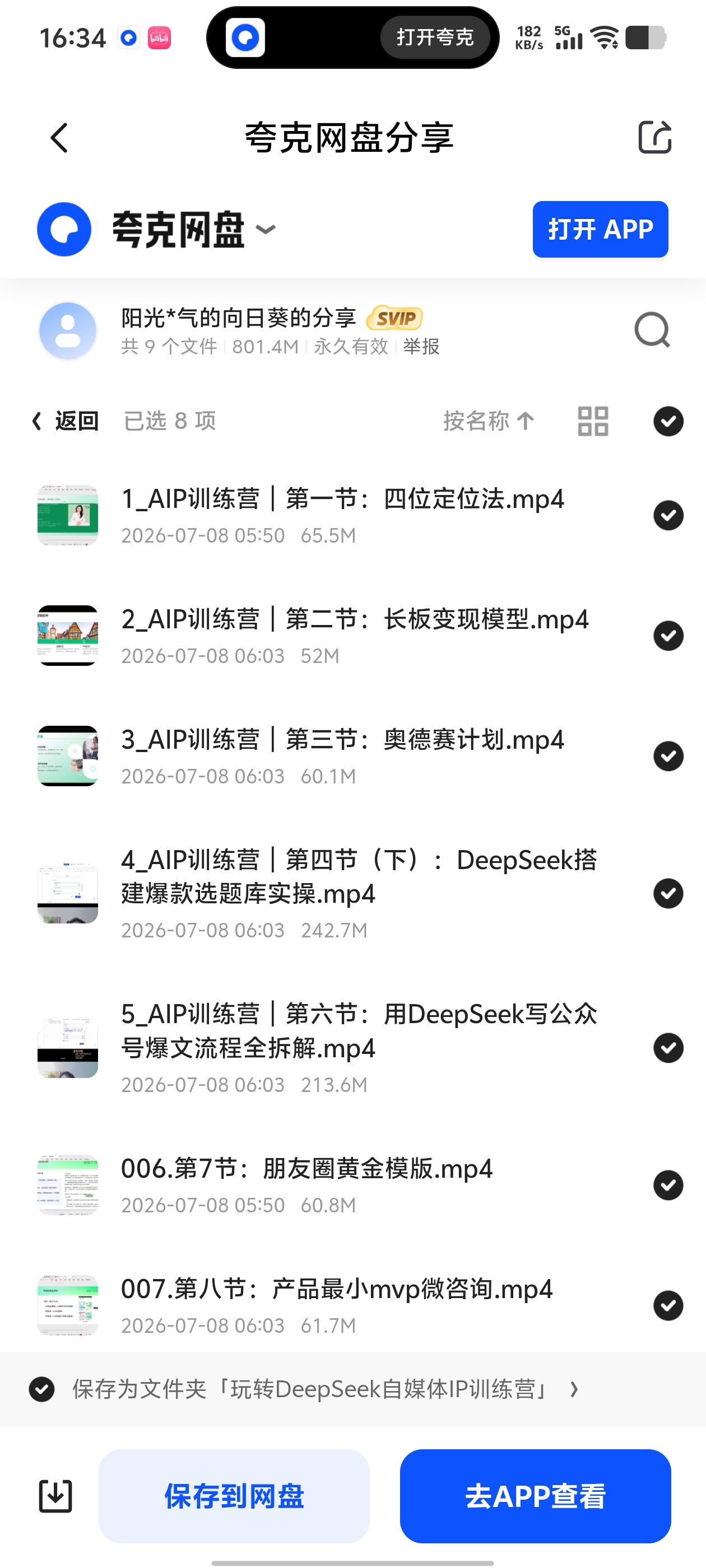Tap the blue 打开 APP button
This screenshot has height=1568, width=706.
pos(600,230)
